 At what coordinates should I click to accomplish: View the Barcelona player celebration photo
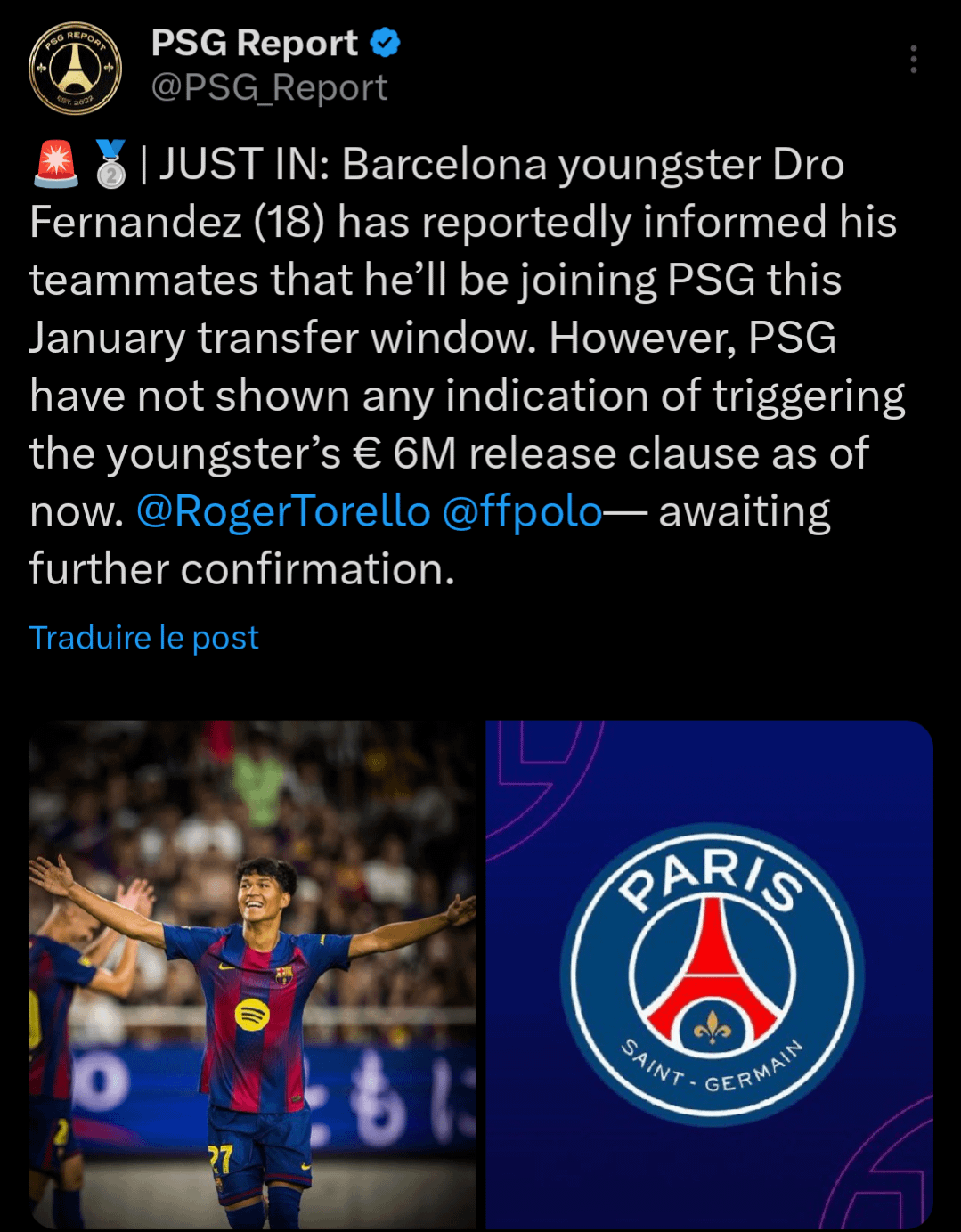pyautogui.click(x=253, y=975)
